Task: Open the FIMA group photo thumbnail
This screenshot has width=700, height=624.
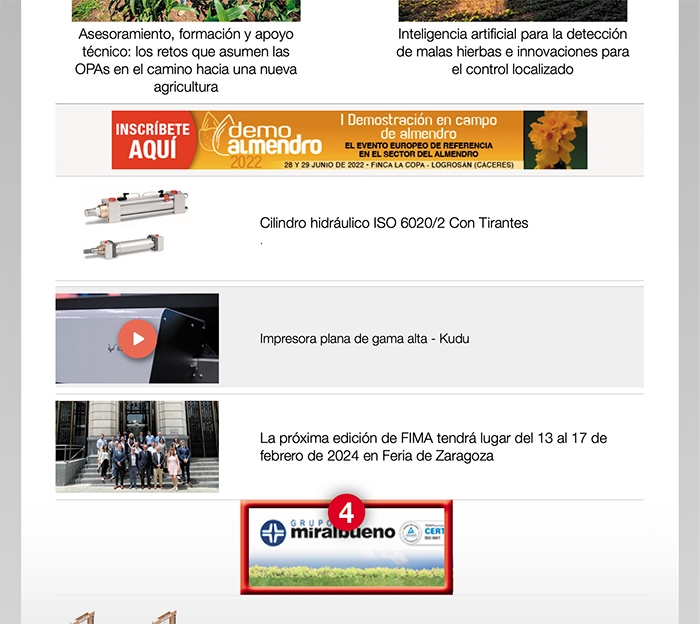Action: (137, 446)
